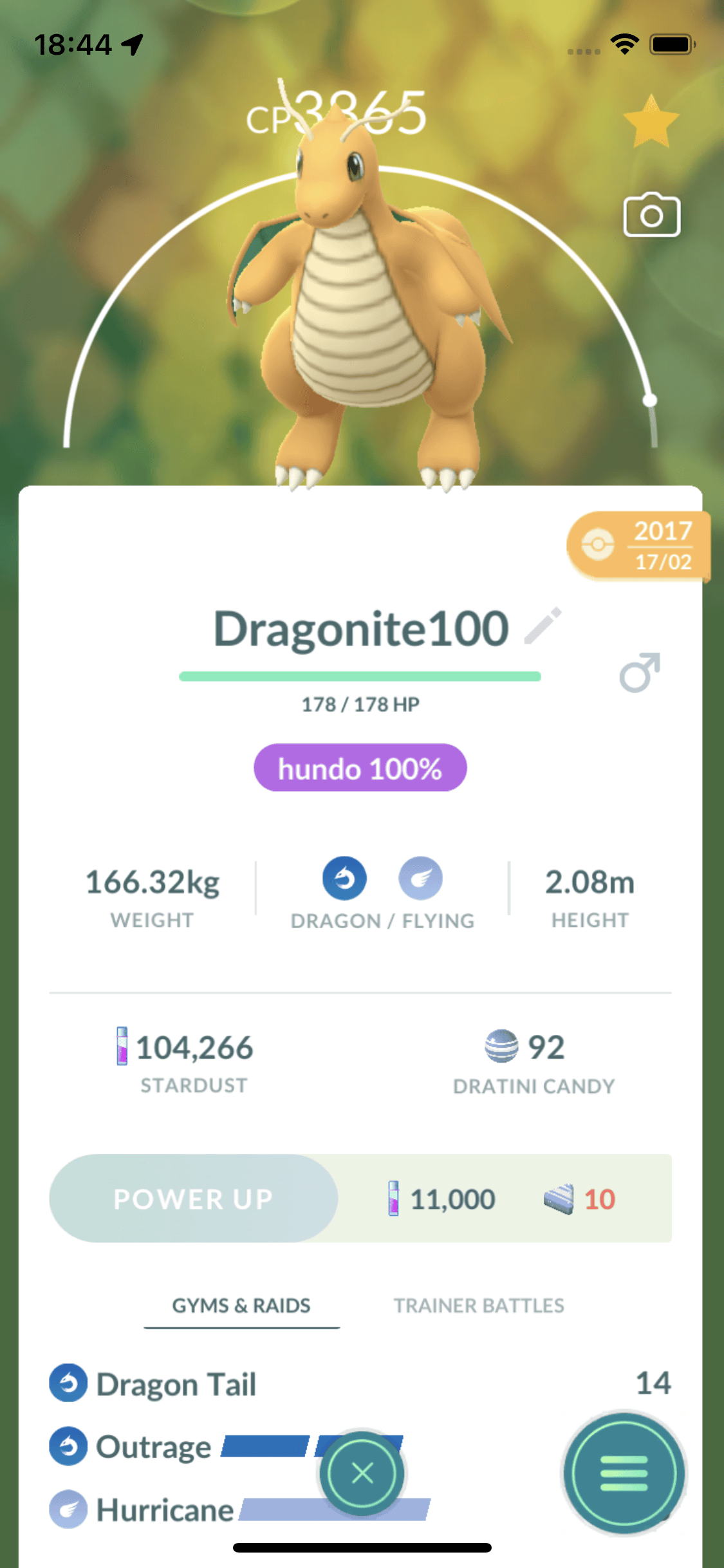
Task: Select the Gyms & Raids tab
Action: pos(241,1305)
